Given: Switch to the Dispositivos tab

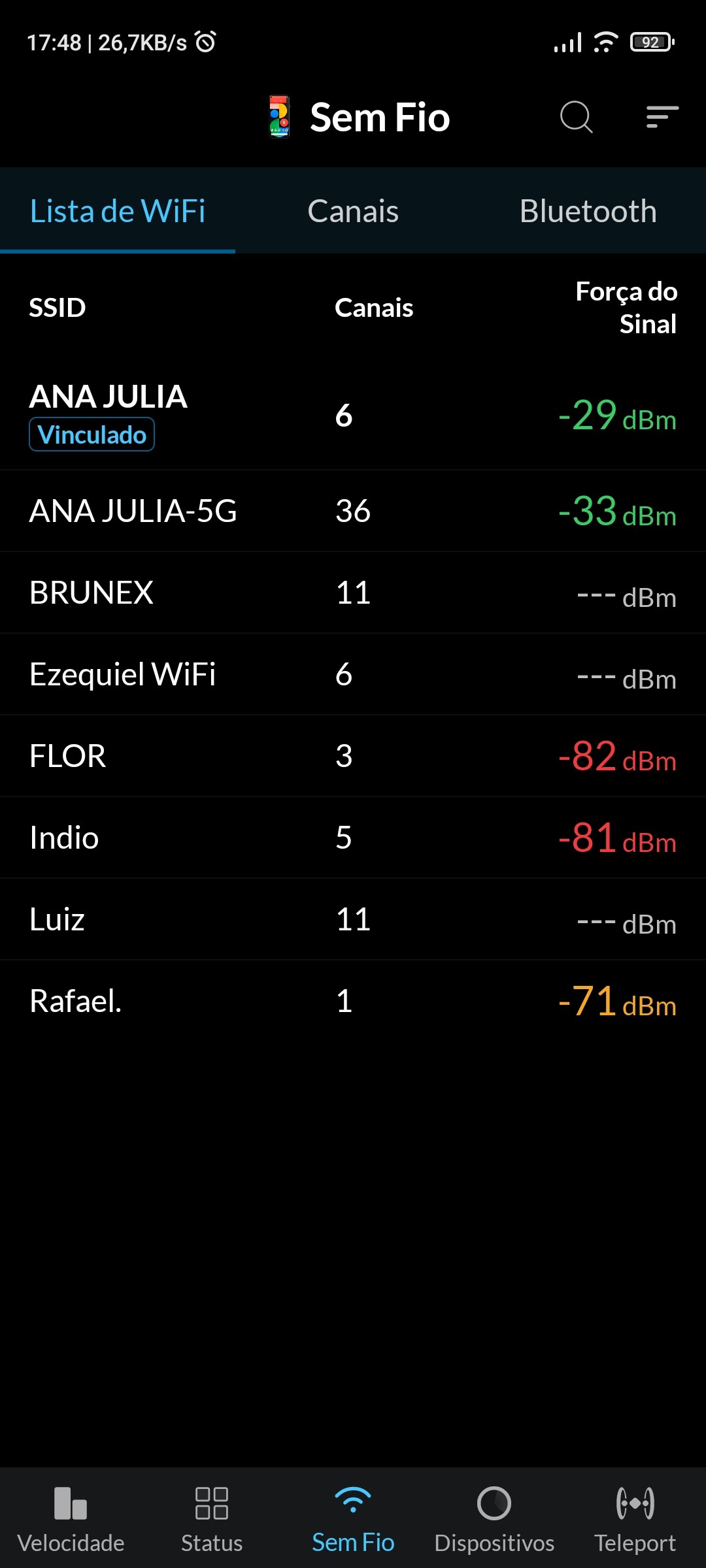Looking at the screenshot, I should tap(494, 1518).
